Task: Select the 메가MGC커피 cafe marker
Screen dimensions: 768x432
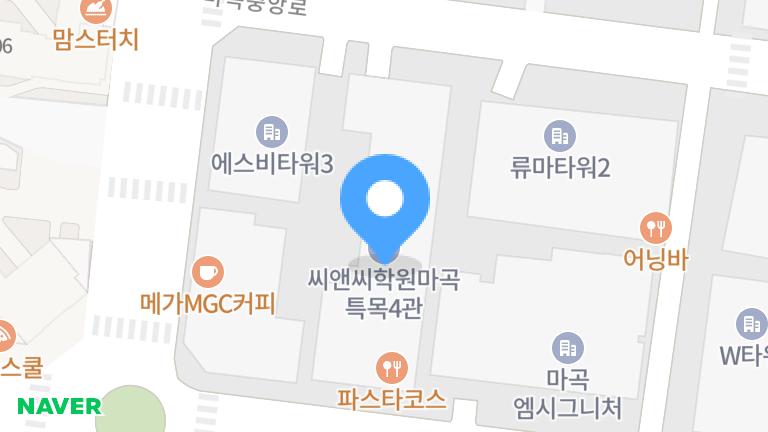Action: [206, 271]
